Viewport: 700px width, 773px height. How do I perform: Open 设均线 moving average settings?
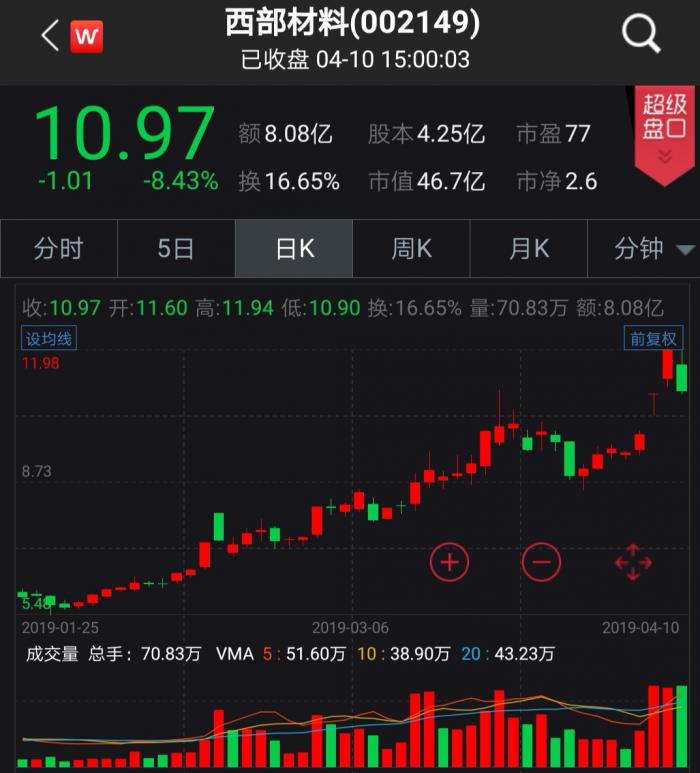pos(49,338)
